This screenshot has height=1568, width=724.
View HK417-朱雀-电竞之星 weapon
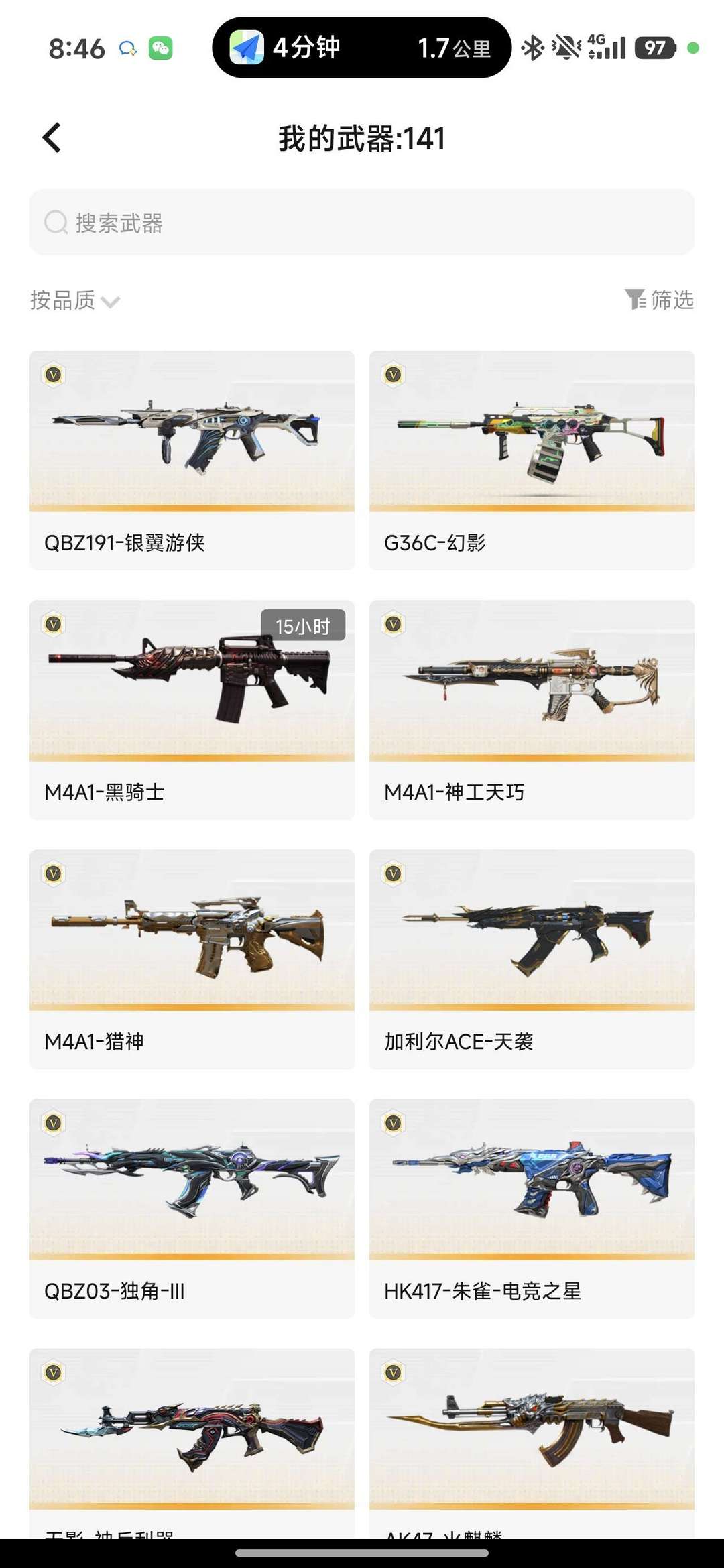[x=531, y=1185]
